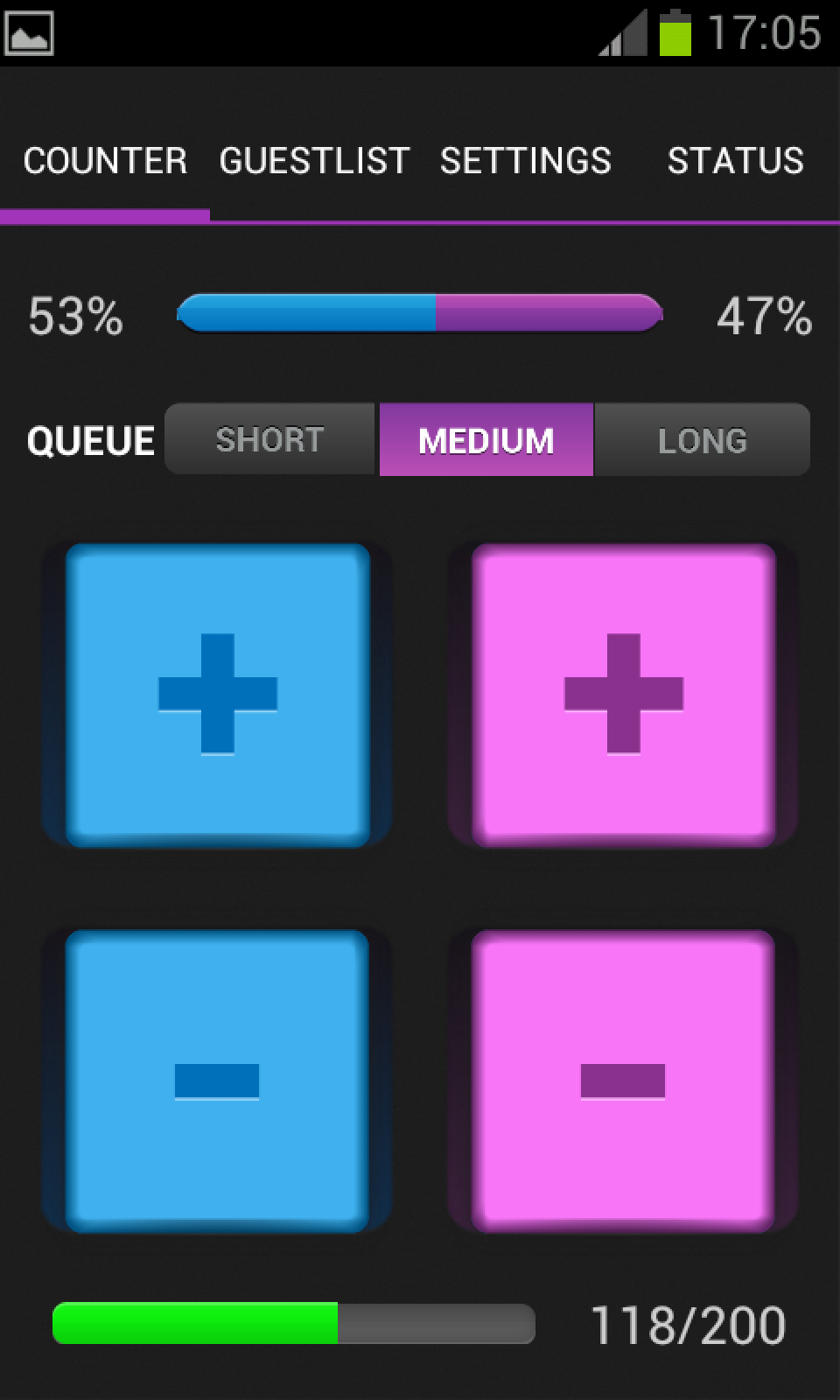Screen dimensions: 840x1400
Task: Tap the blue plus button
Action: (x=218, y=695)
